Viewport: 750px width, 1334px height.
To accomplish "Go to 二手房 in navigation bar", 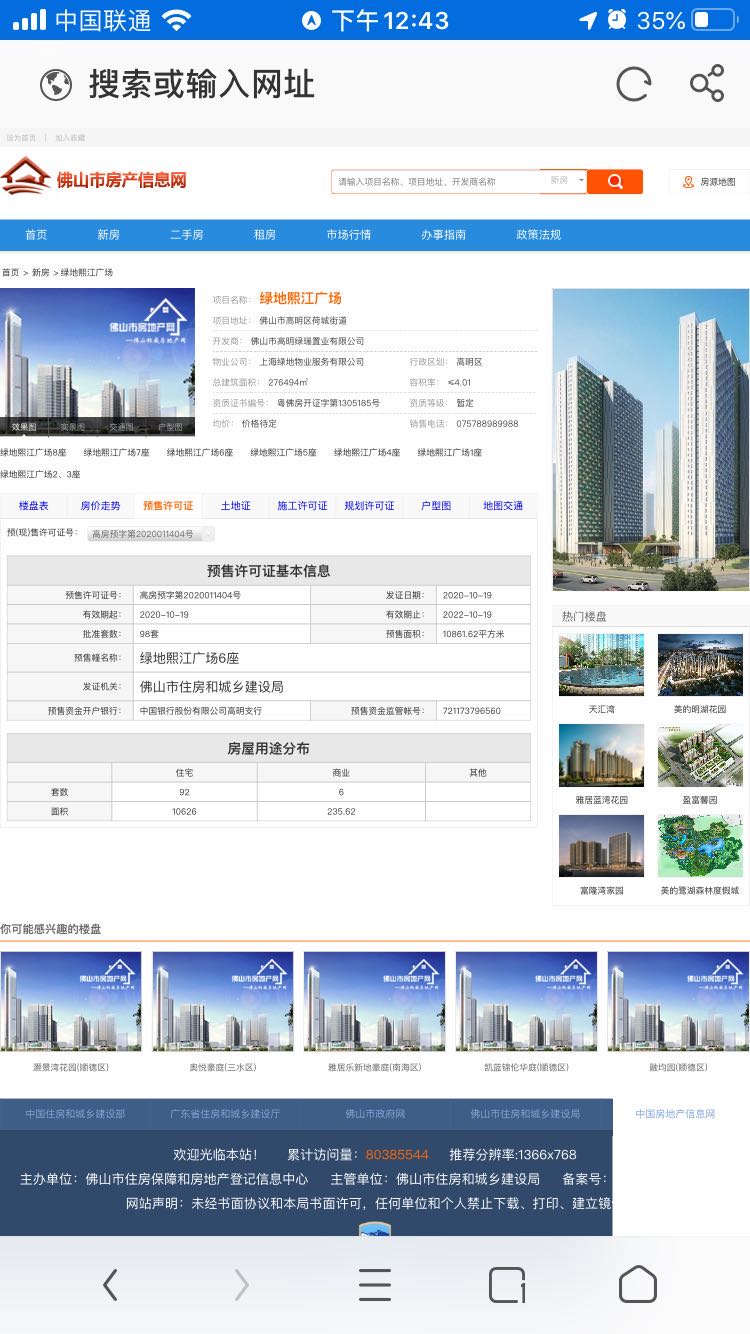I will [x=186, y=235].
